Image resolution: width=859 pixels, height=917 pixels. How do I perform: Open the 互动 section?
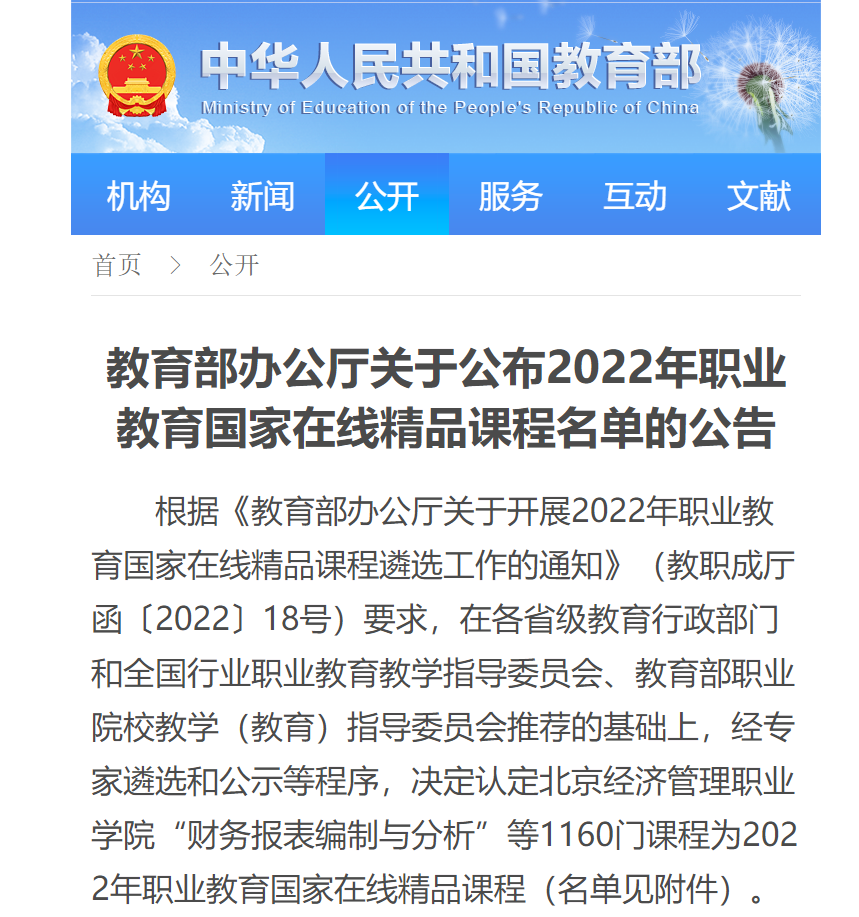tap(634, 196)
